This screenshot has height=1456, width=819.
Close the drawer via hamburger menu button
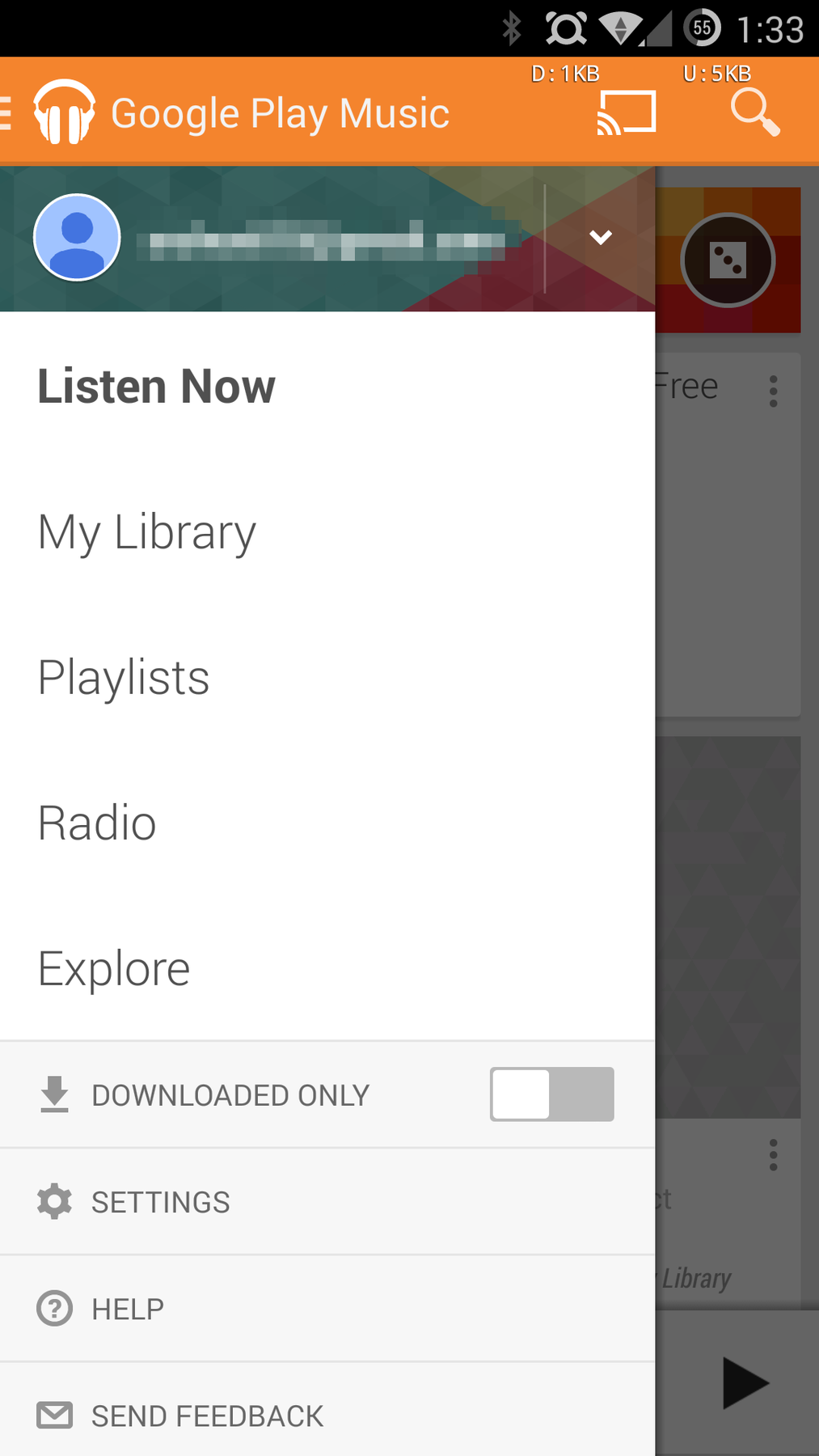(x=6, y=112)
